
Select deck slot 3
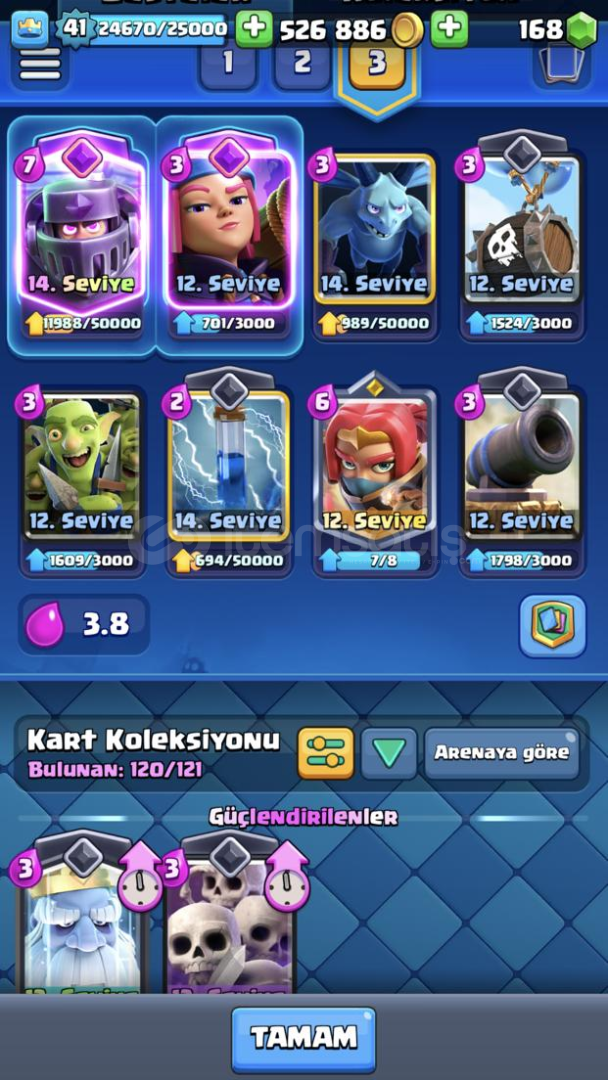376,64
